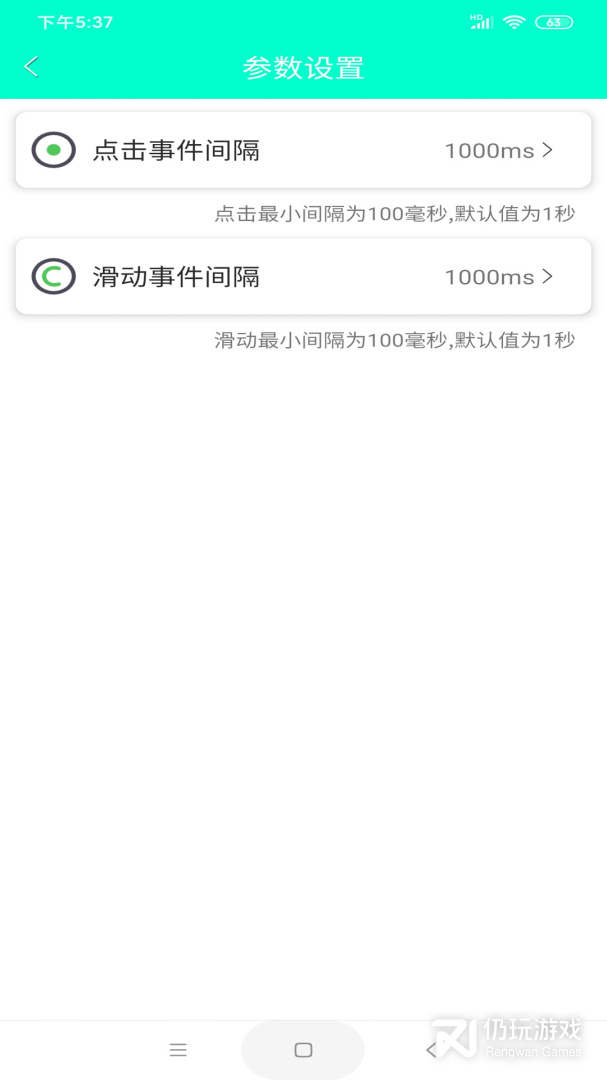
Task: Open recent apps from the navigation bar
Action: (x=178, y=1050)
